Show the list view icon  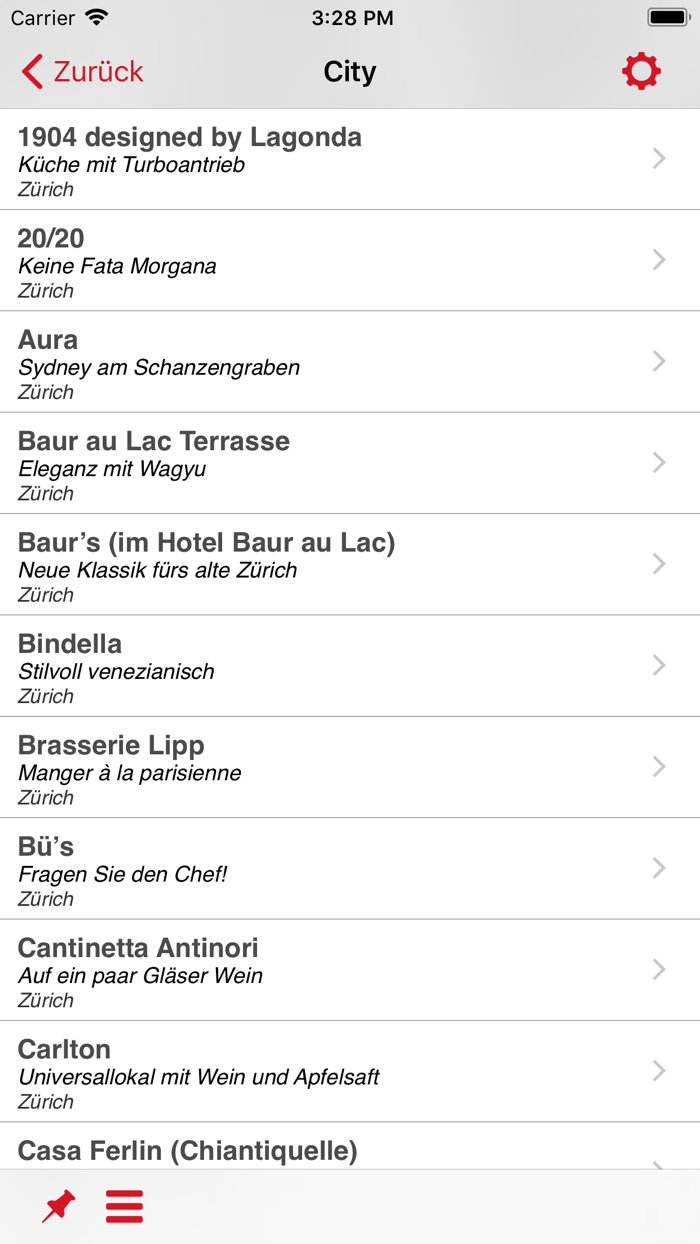[125, 1207]
